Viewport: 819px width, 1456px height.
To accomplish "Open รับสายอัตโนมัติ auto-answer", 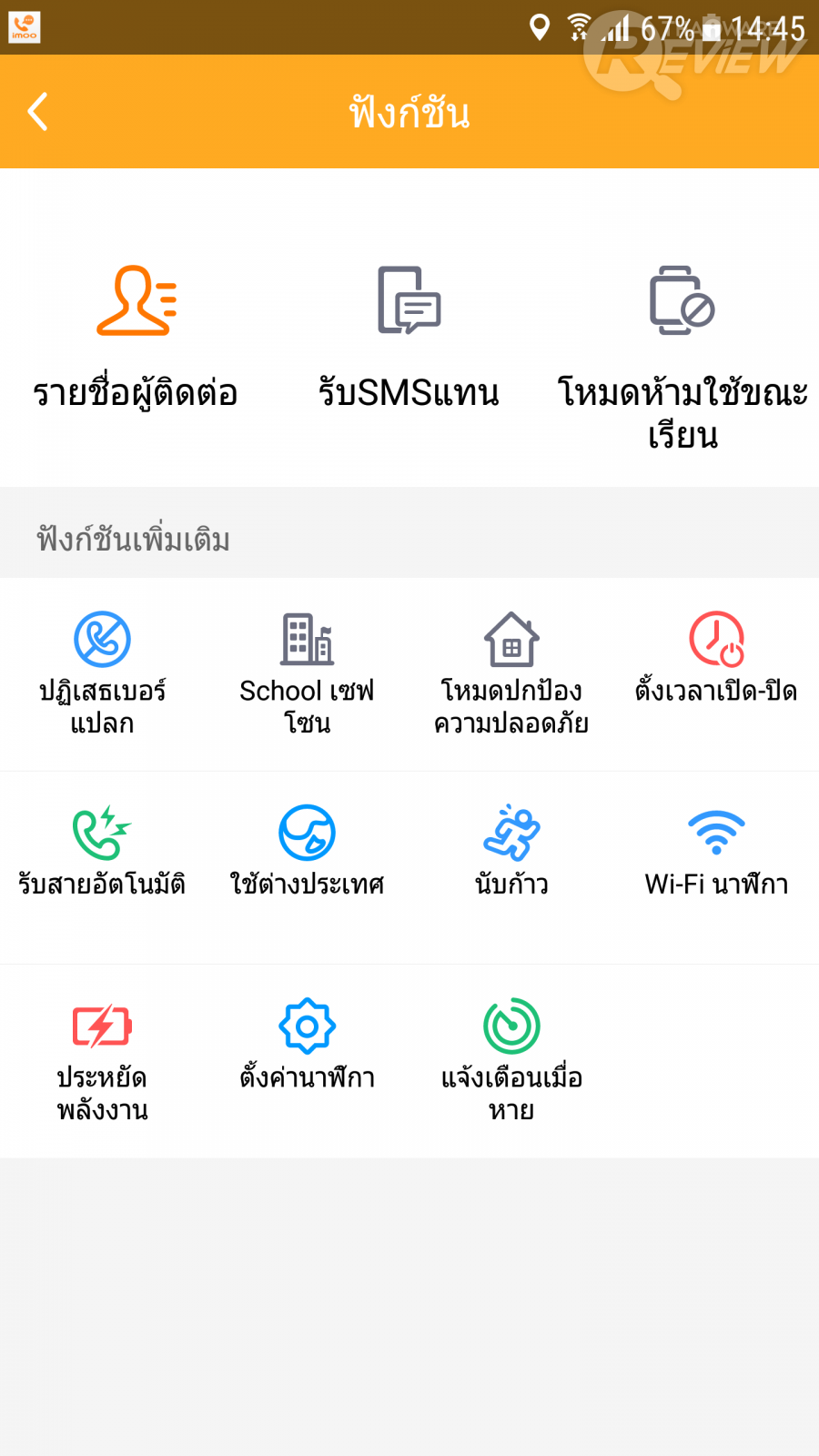I will click(x=102, y=850).
